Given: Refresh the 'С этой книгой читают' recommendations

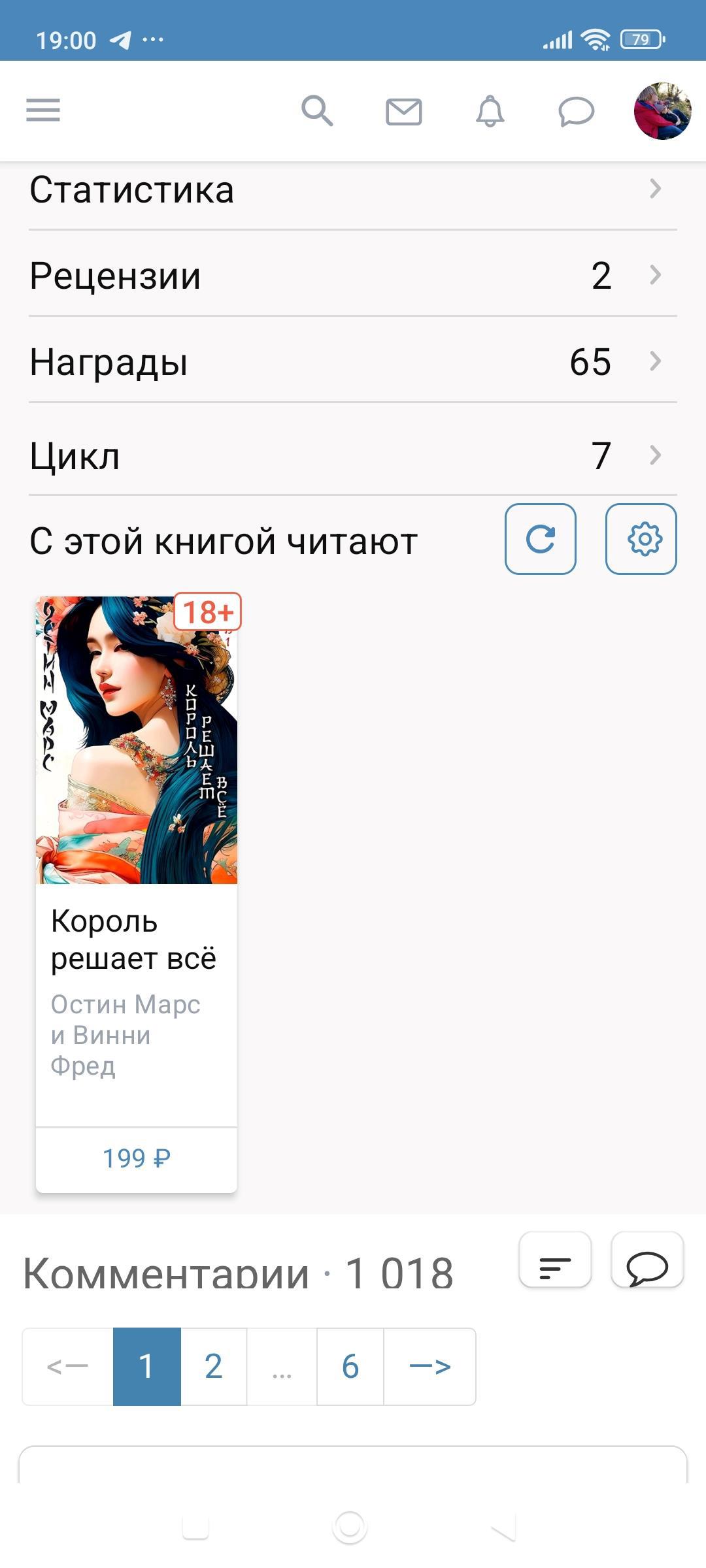Looking at the screenshot, I should click(540, 539).
